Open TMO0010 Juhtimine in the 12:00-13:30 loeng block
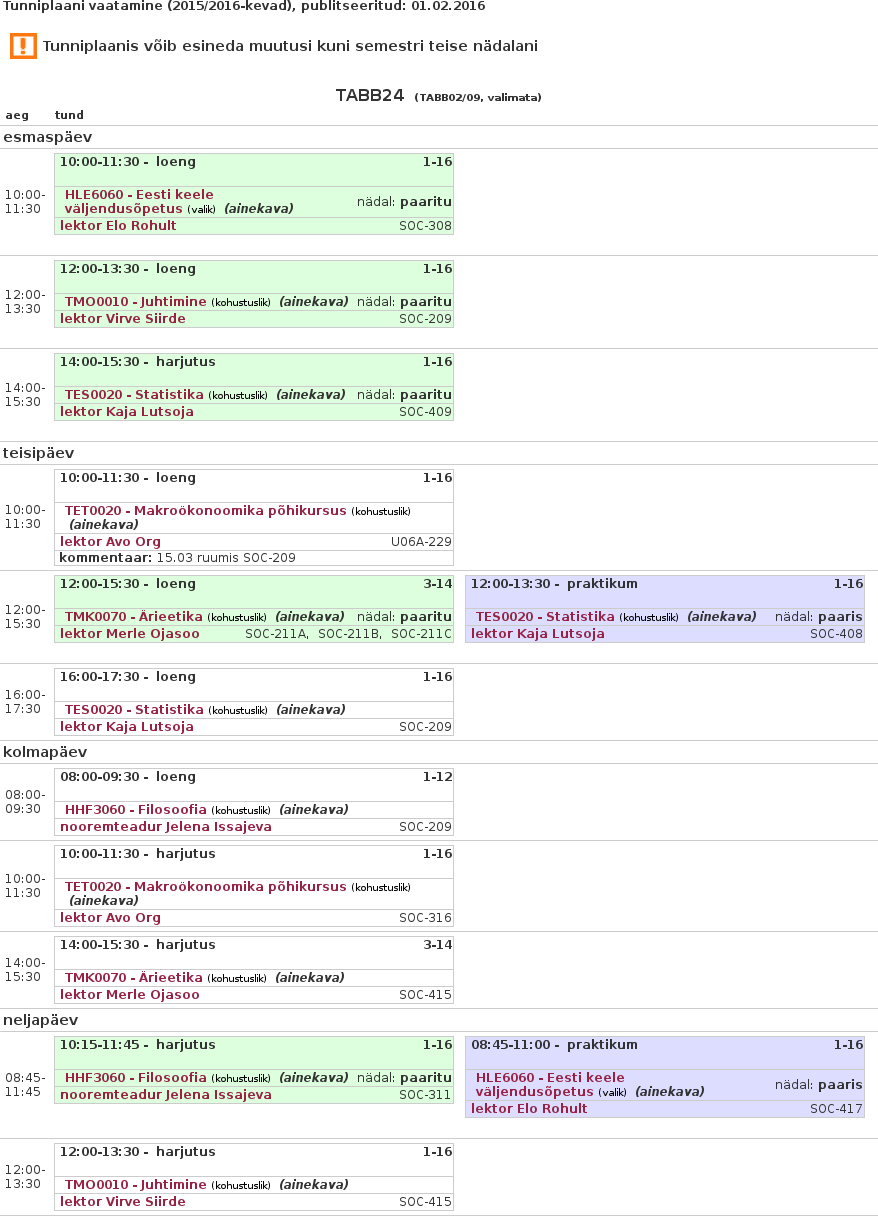 (135, 302)
